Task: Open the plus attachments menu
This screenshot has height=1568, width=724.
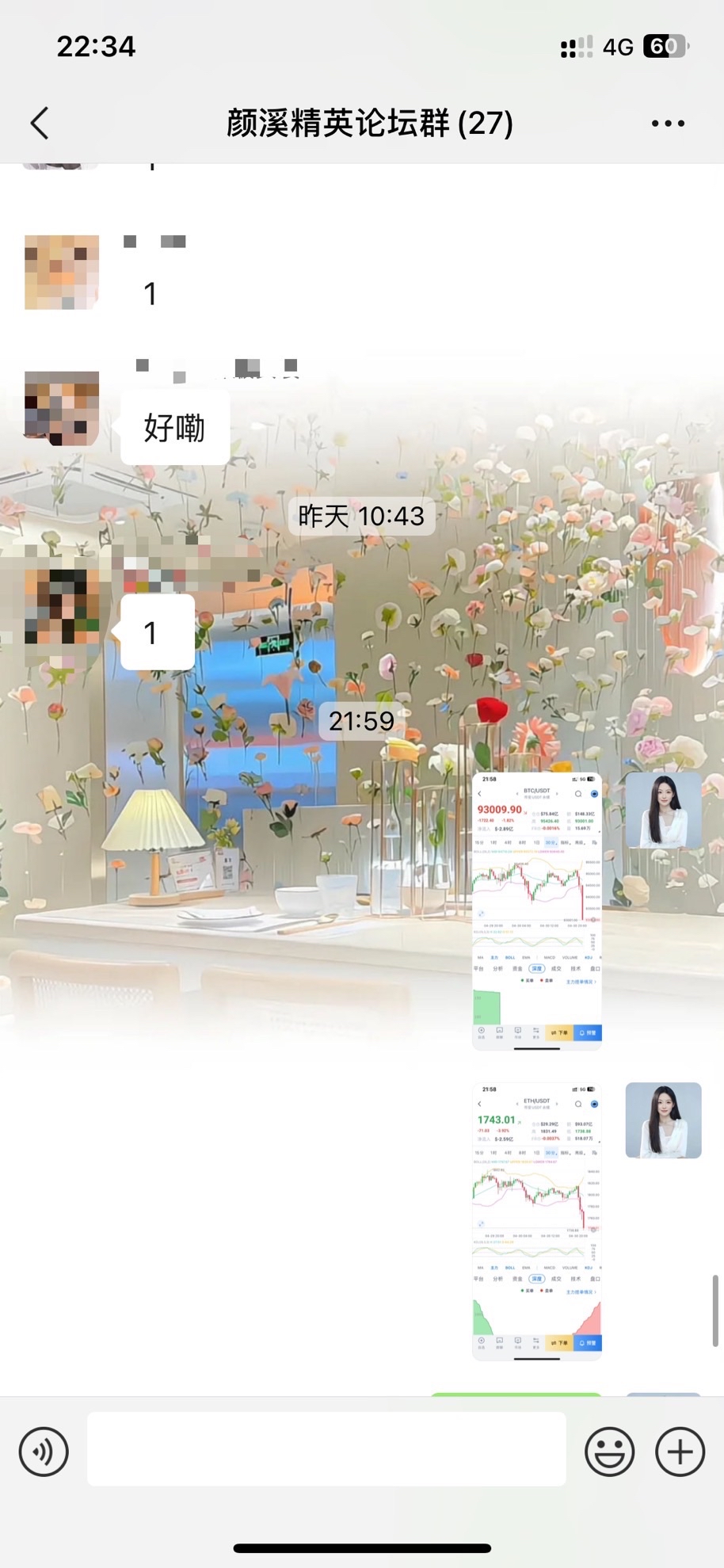Action: [680, 1452]
